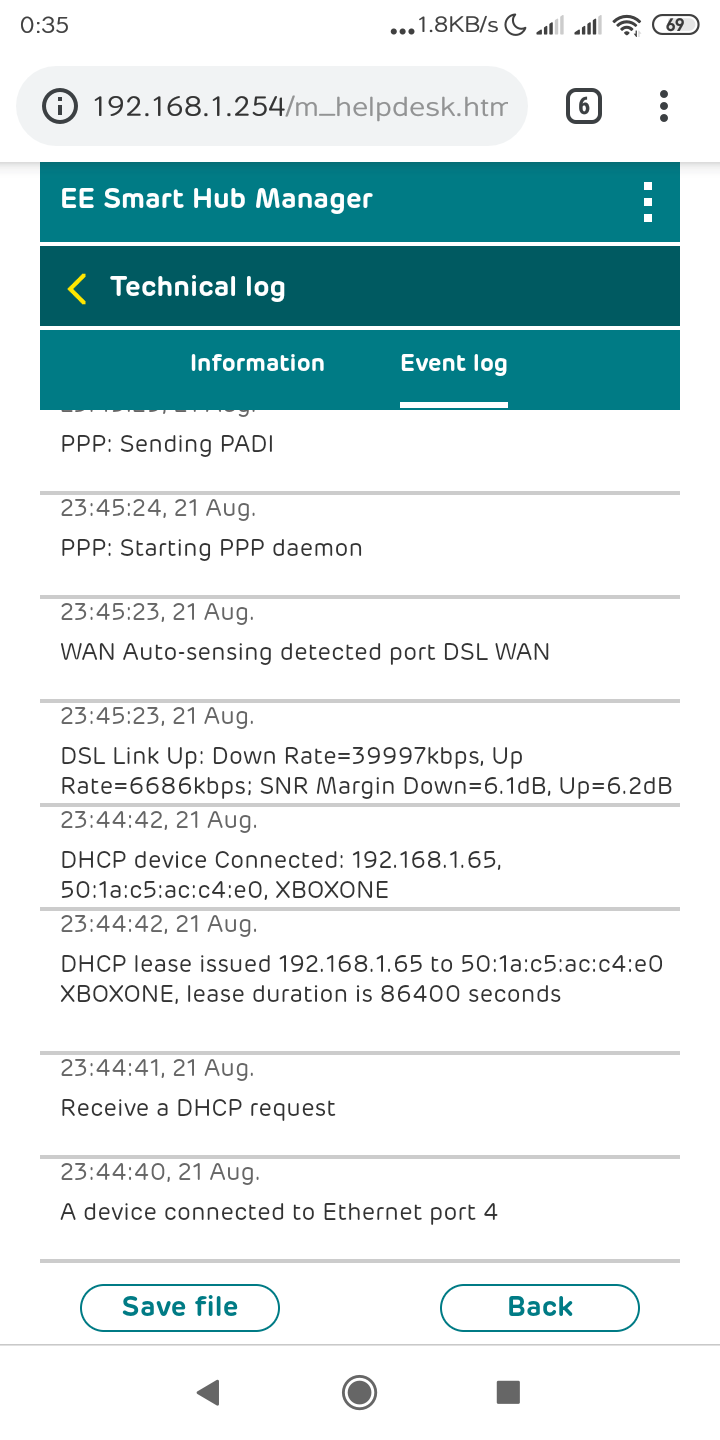Go back from Technical log
This screenshot has width=720, height=1440.
(77, 288)
